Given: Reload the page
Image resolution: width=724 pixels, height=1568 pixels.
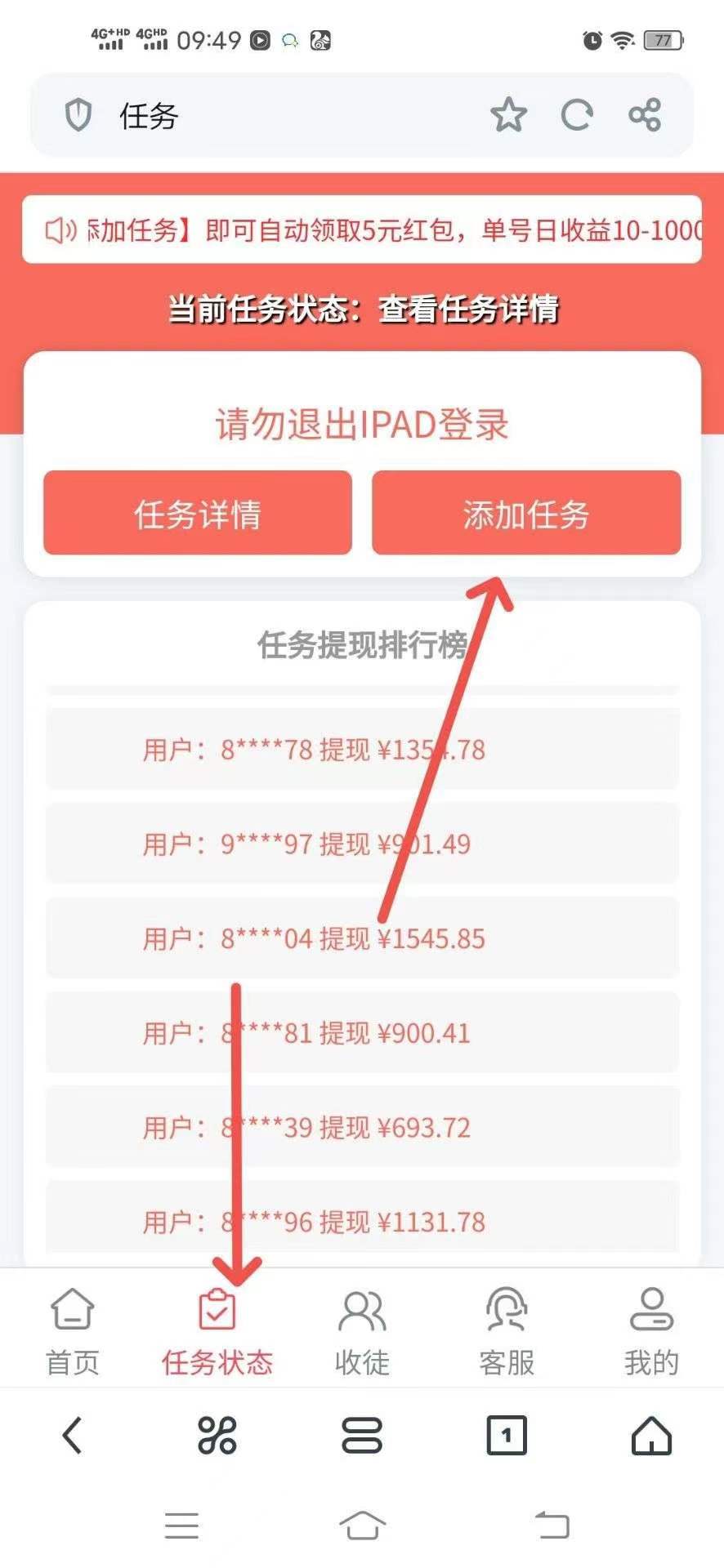Looking at the screenshot, I should [577, 114].
